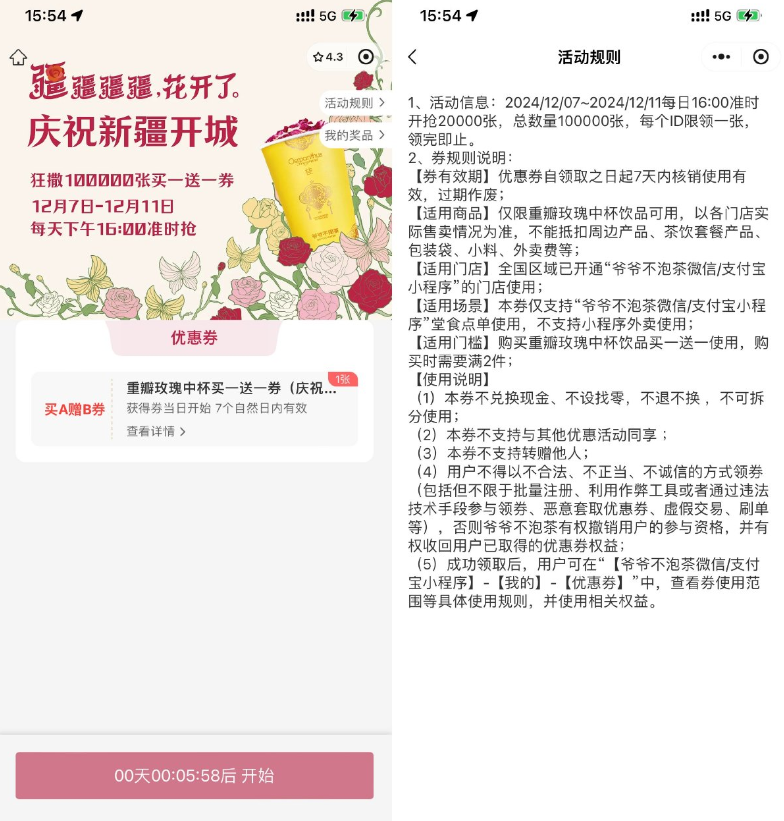Tap the star 4.3 rating capsule
Viewport: 784px width, 821px height.
pyautogui.click(x=328, y=57)
